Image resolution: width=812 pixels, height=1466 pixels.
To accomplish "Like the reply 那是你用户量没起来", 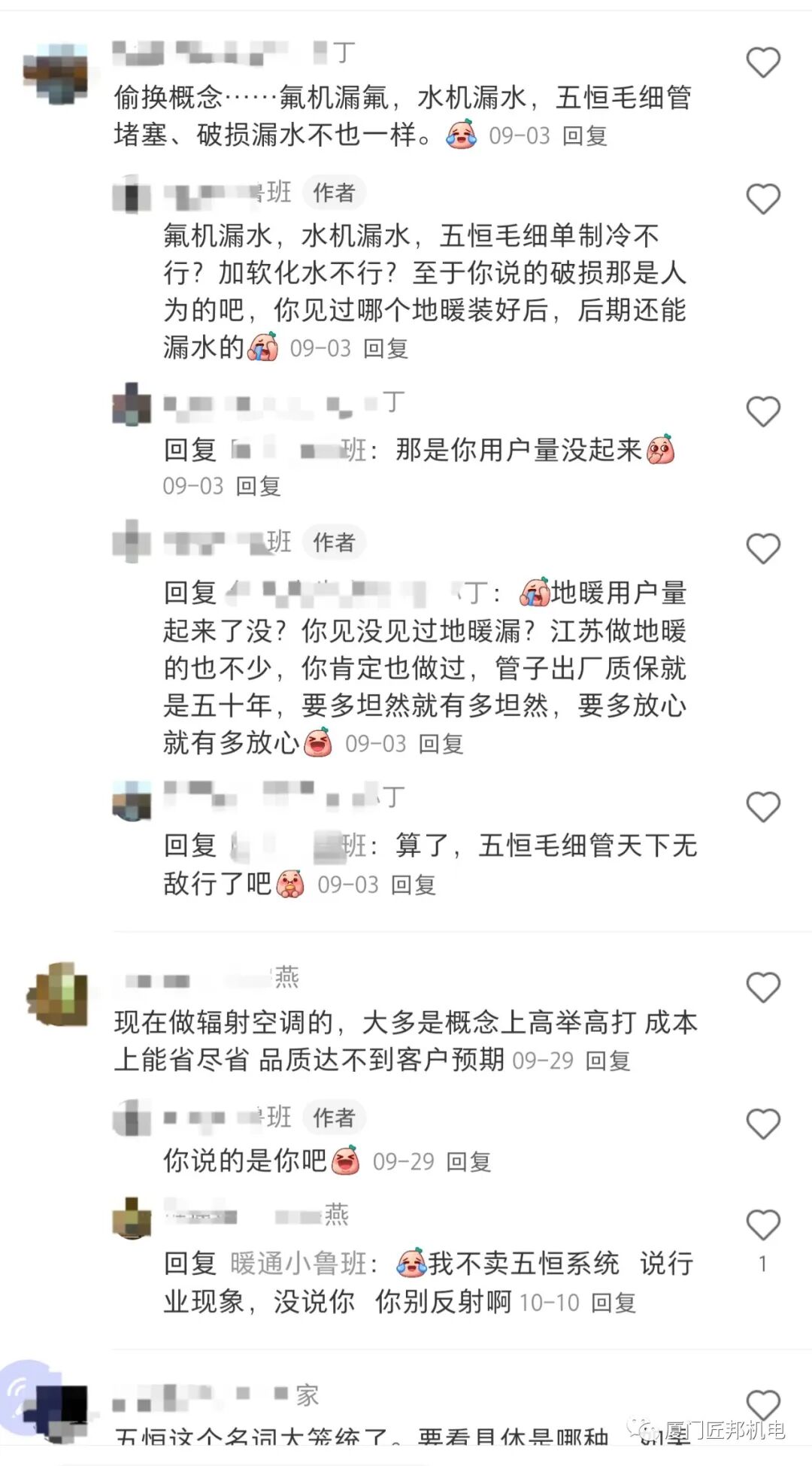I will [x=762, y=412].
